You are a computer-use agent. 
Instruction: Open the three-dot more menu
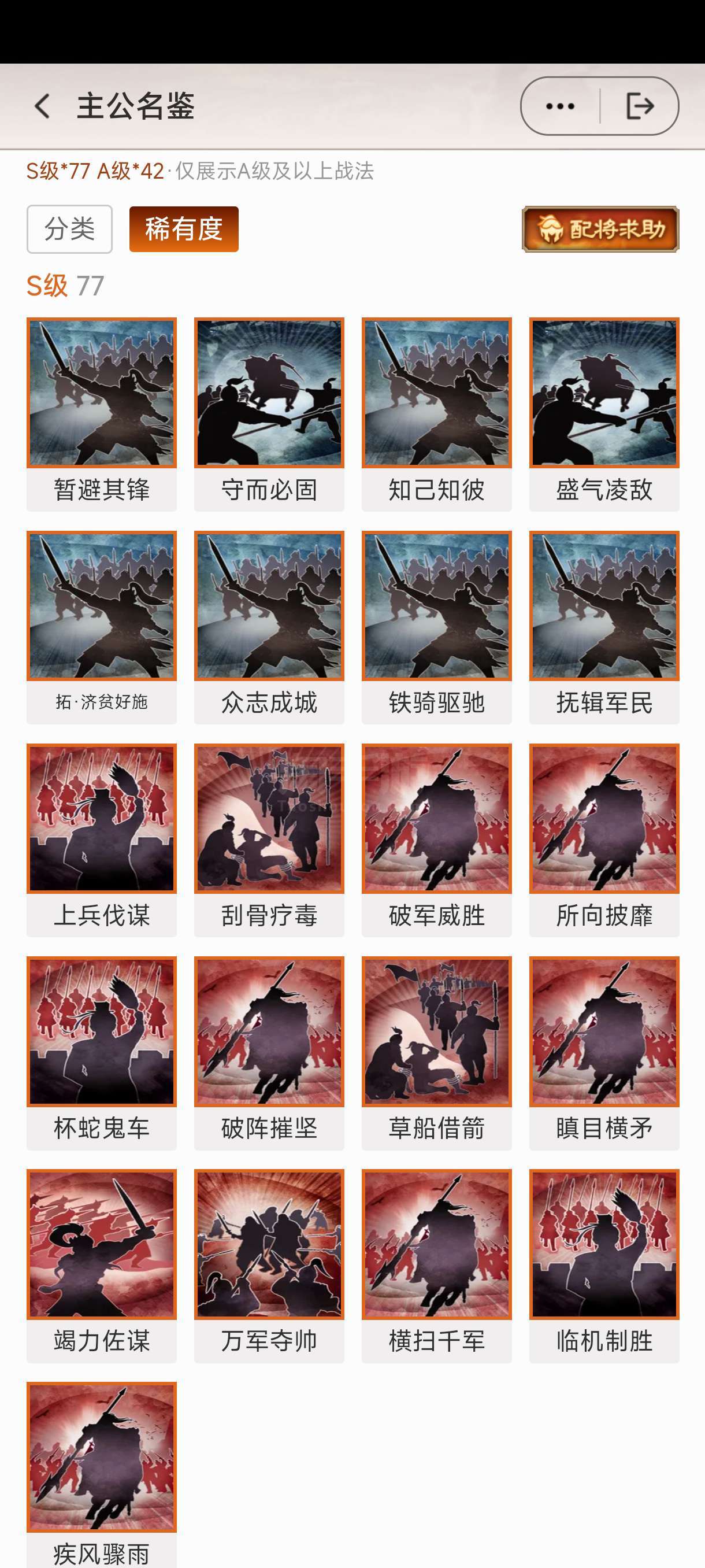point(560,106)
